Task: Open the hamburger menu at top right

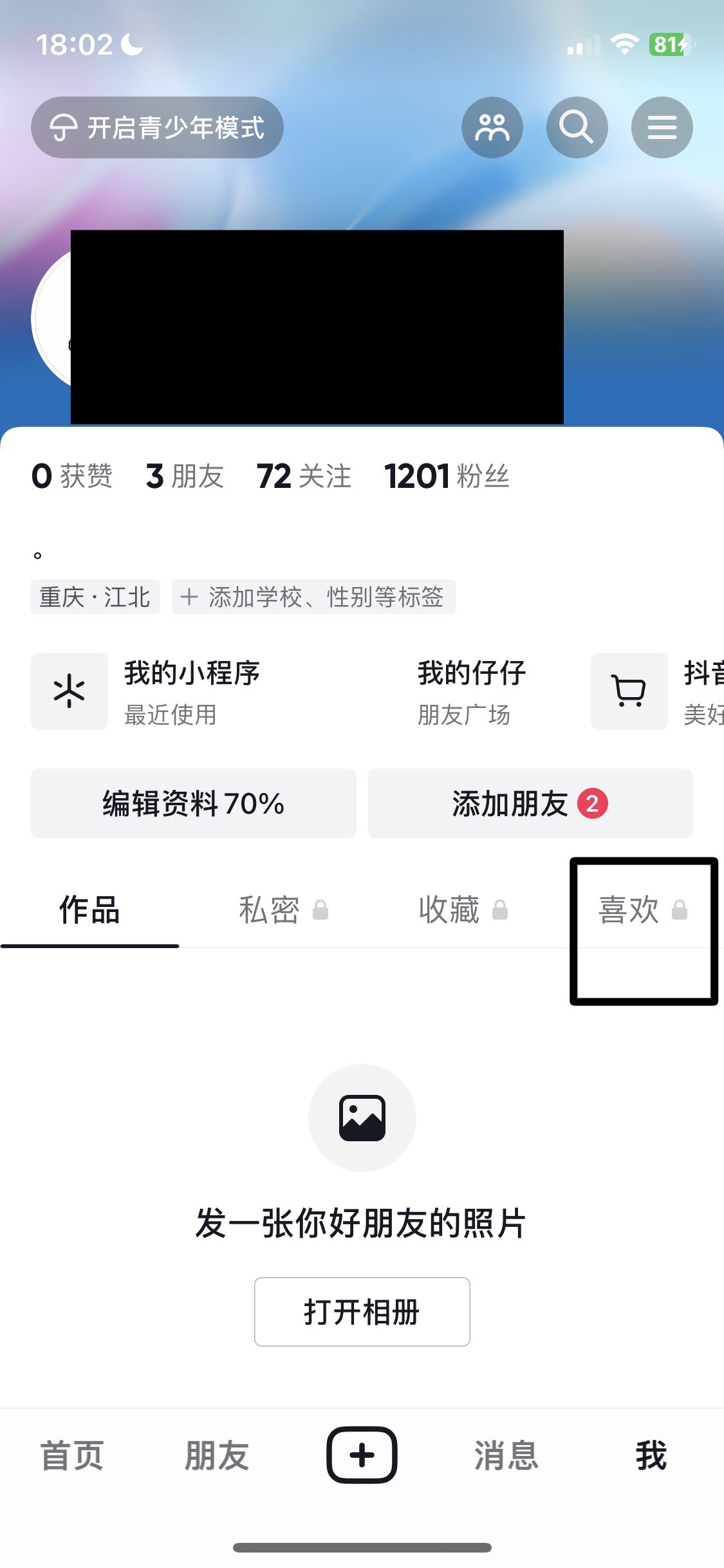Action: 662,127
